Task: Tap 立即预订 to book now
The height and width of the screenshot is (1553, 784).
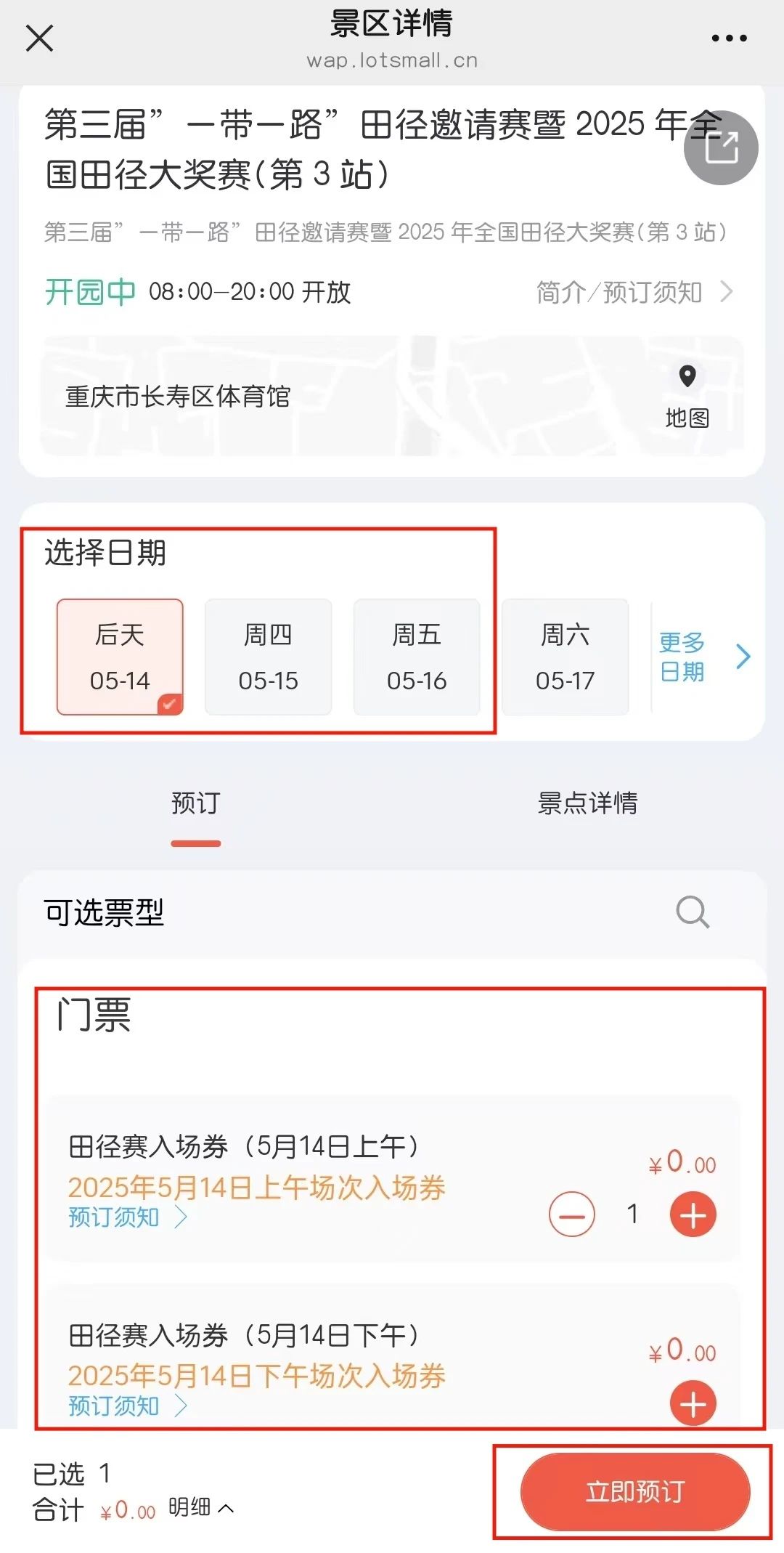Action: (634, 1491)
